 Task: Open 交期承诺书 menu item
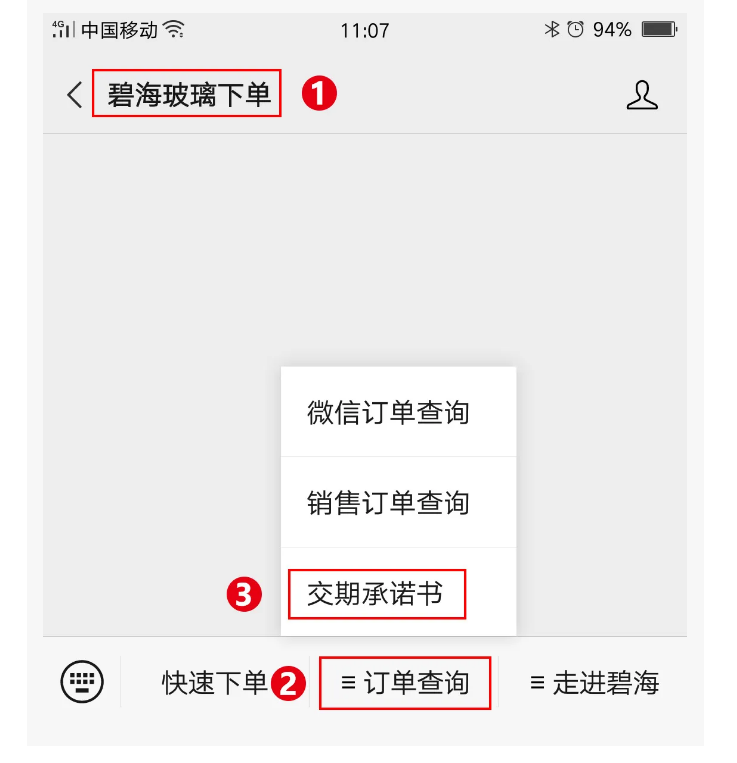click(x=376, y=594)
